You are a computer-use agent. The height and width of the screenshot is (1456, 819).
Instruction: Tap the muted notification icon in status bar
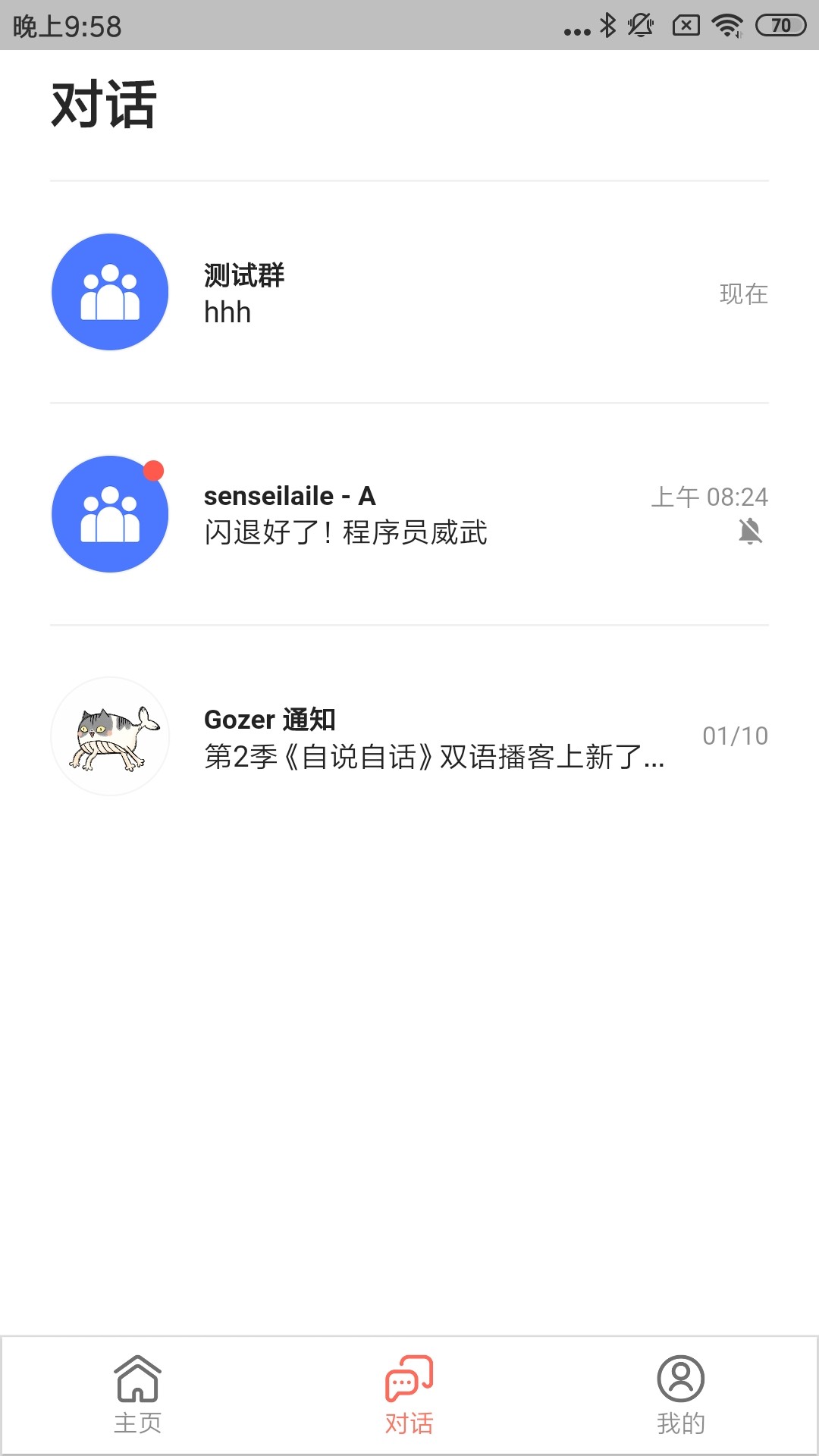pos(641,24)
